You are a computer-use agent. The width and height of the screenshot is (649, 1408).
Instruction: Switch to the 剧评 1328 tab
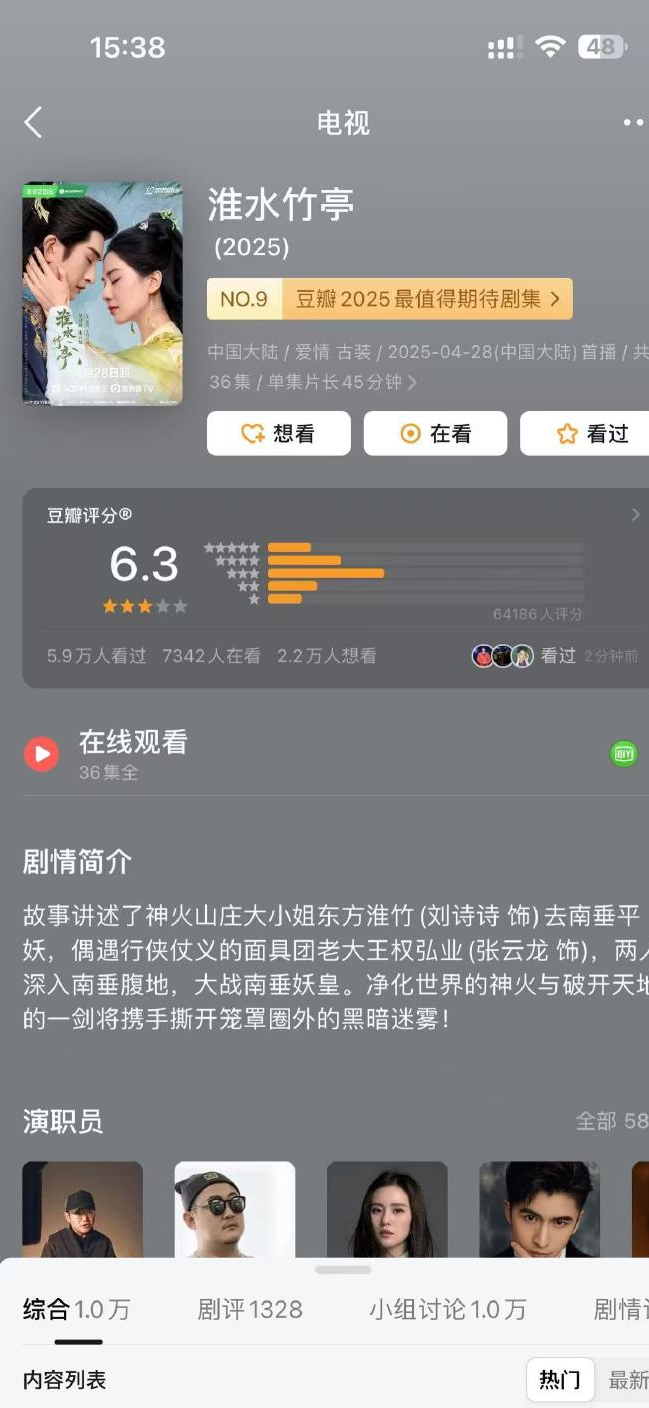(250, 1309)
